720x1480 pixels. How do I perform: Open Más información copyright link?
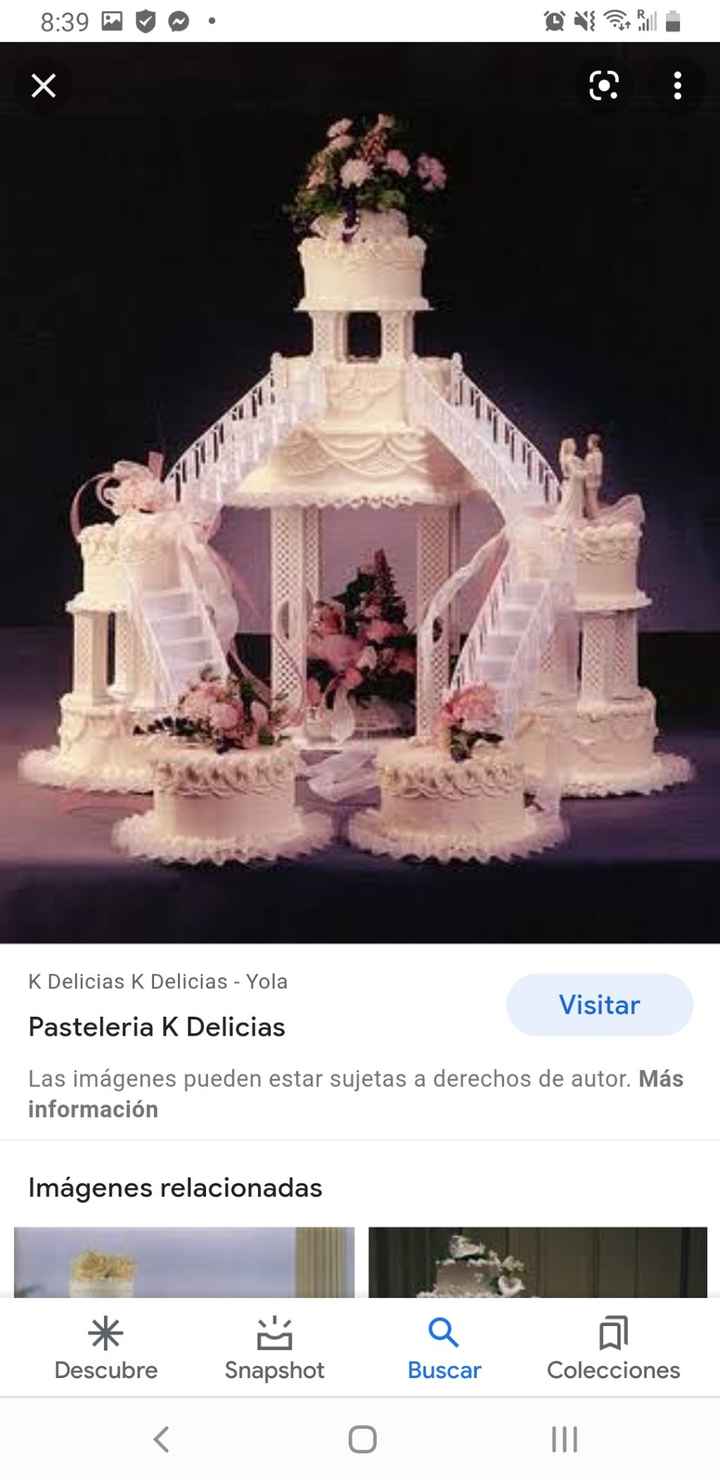93,1108
